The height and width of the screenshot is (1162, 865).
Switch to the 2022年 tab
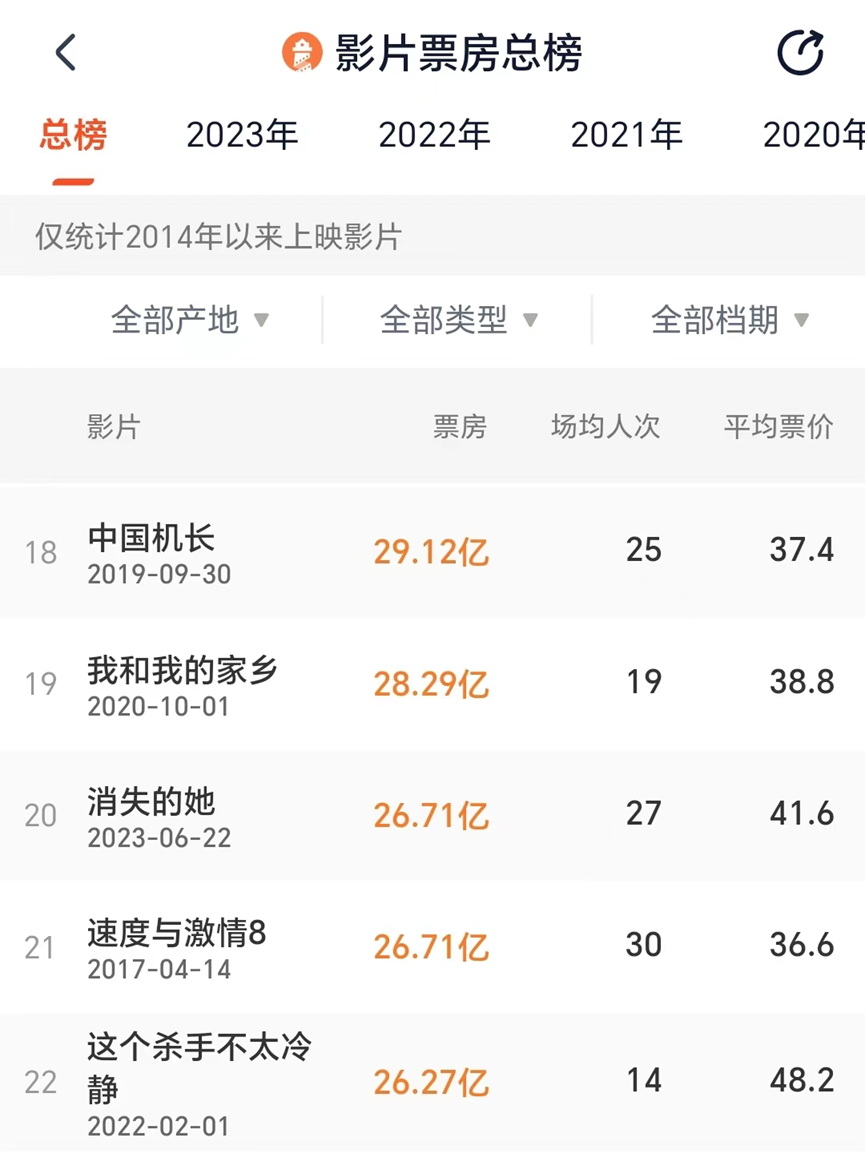(x=434, y=135)
